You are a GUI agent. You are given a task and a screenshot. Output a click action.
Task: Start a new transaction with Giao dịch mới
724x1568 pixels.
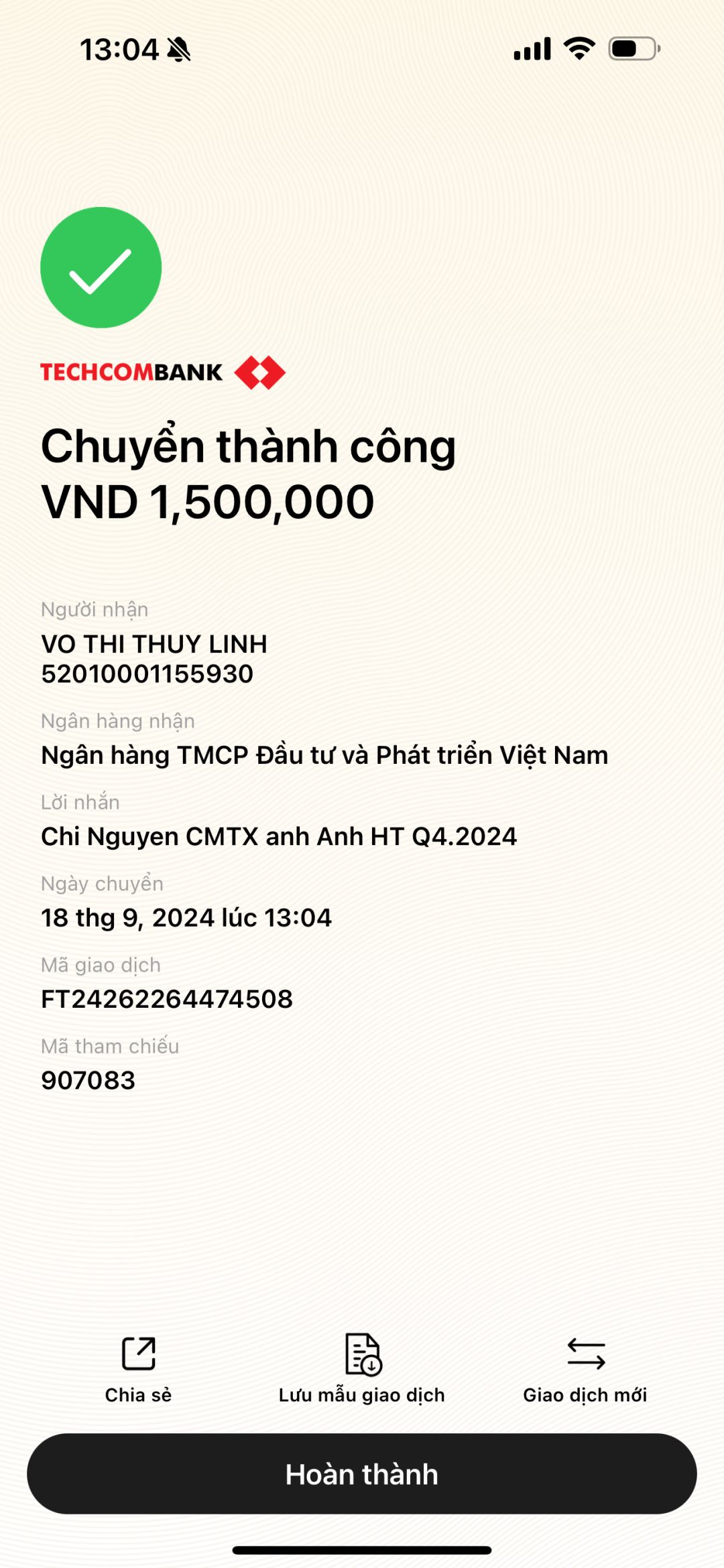click(x=585, y=1368)
